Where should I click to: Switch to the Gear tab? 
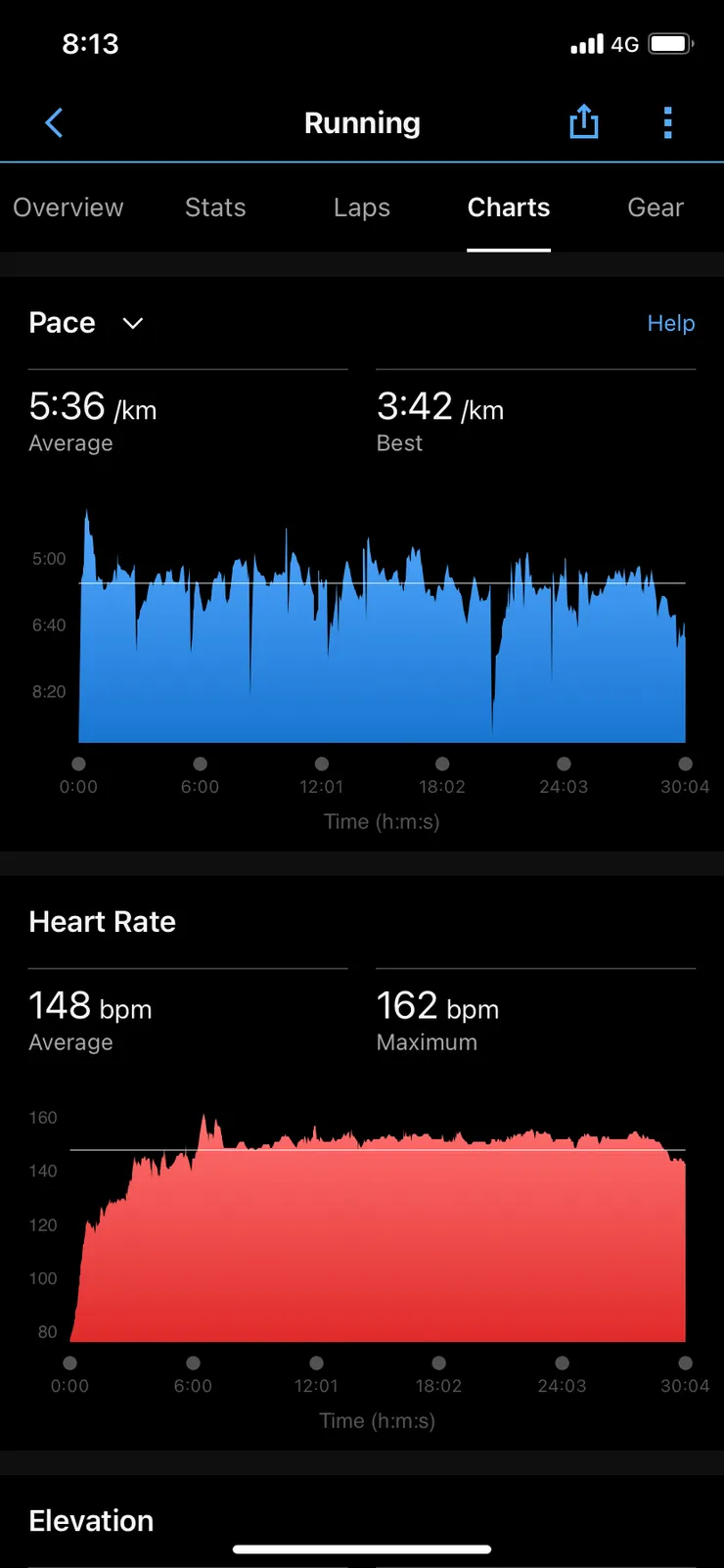point(656,208)
